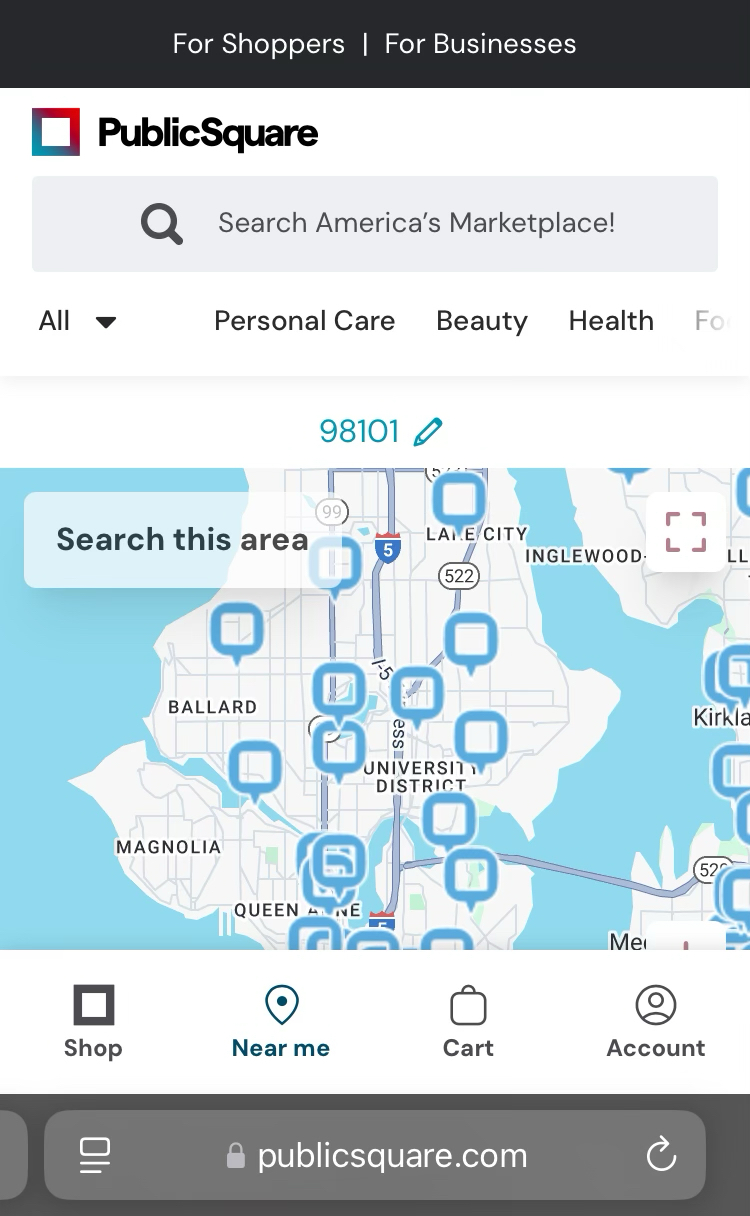The image size is (750, 1216).
Task: Open the For Businesses link
Action: coord(480,44)
